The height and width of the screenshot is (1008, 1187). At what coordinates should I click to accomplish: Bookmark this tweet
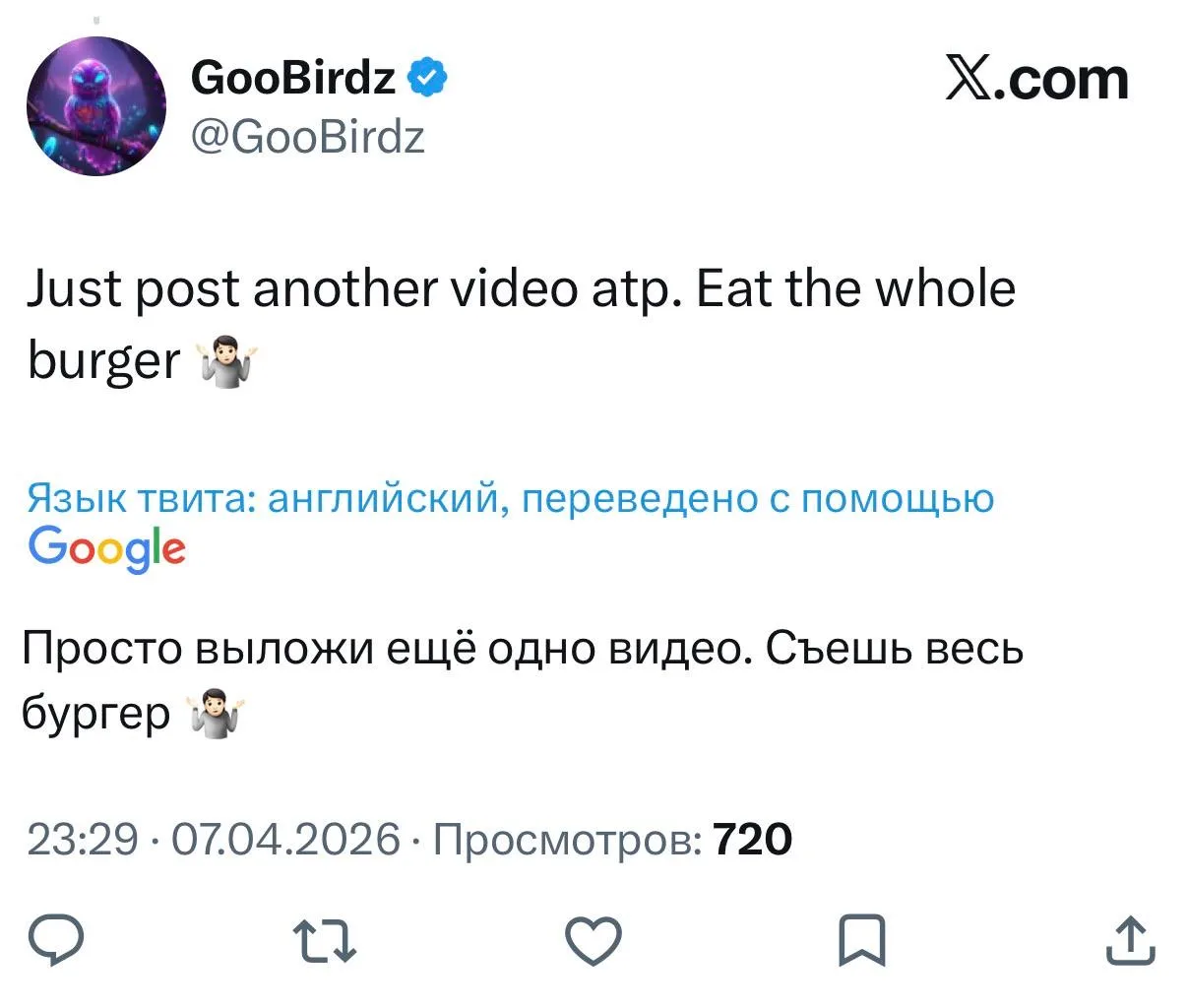point(861,941)
